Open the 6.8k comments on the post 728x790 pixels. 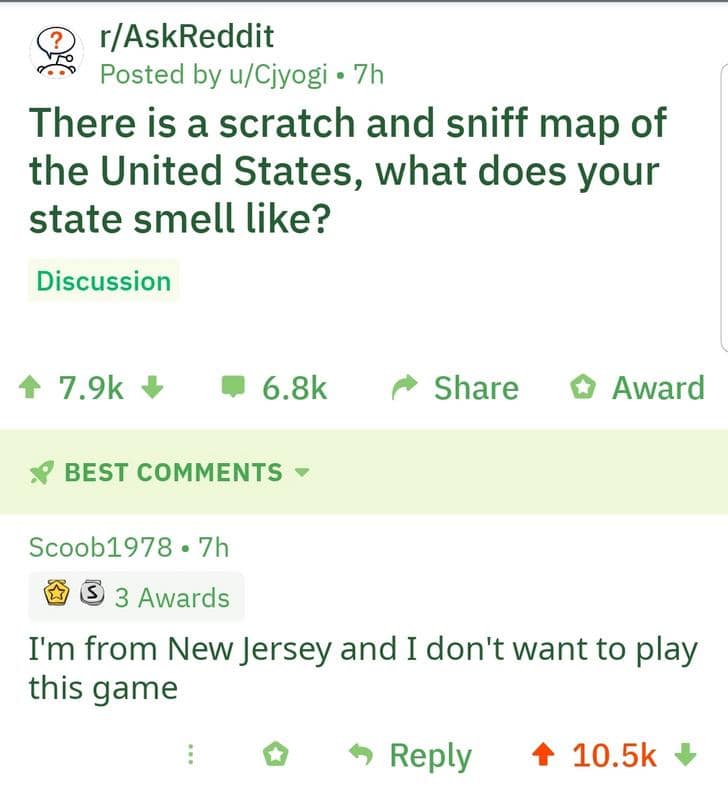point(274,388)
